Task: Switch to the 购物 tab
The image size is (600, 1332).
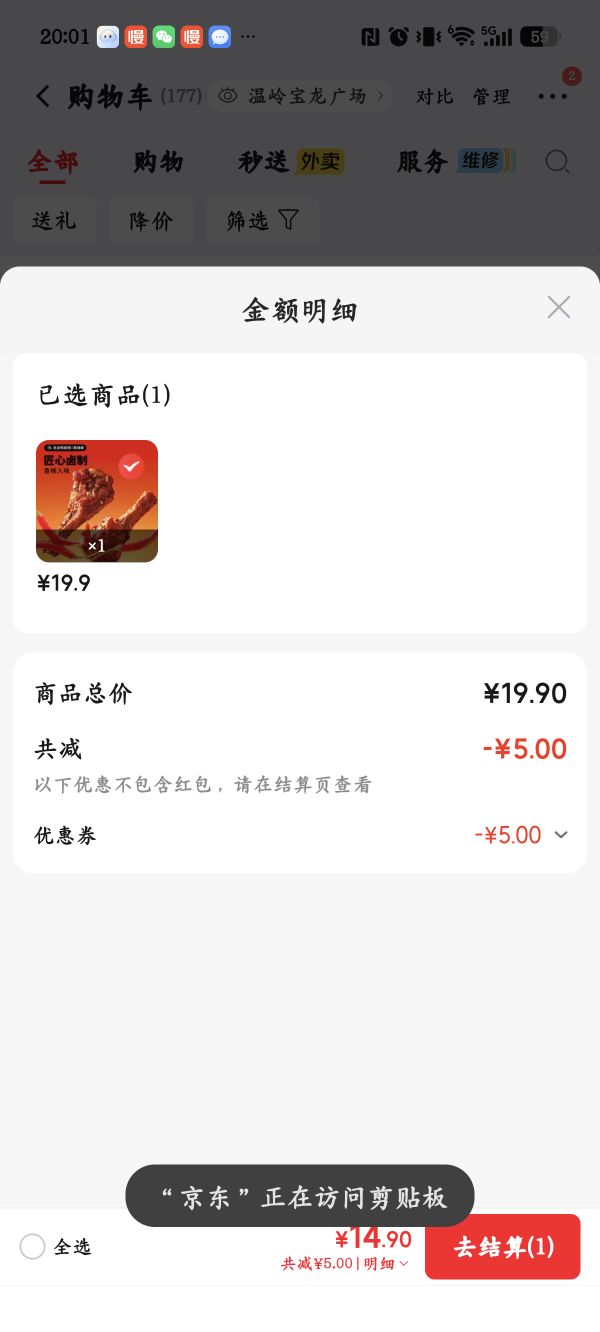Action: (x=159, y=162)
